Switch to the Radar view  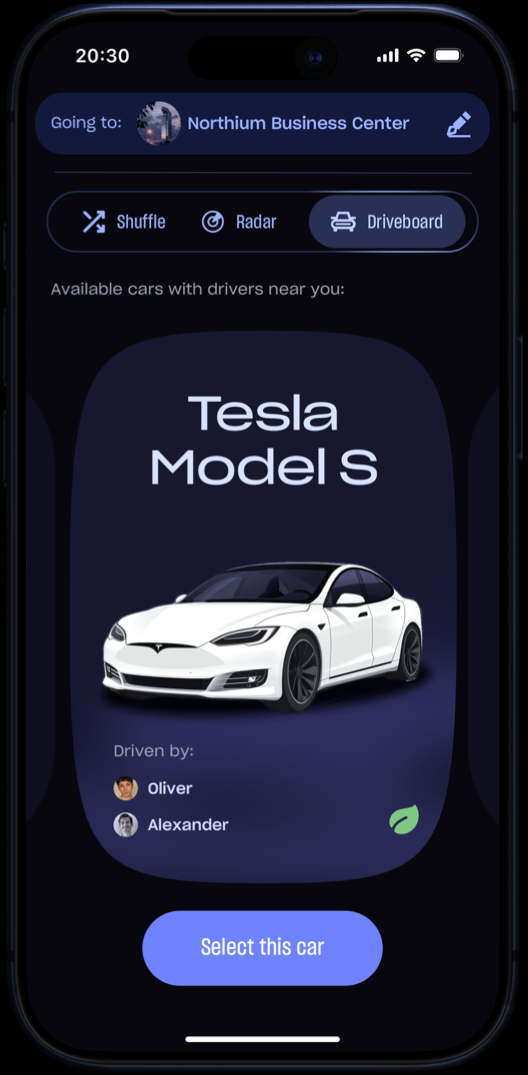click(x=239, y=221)
